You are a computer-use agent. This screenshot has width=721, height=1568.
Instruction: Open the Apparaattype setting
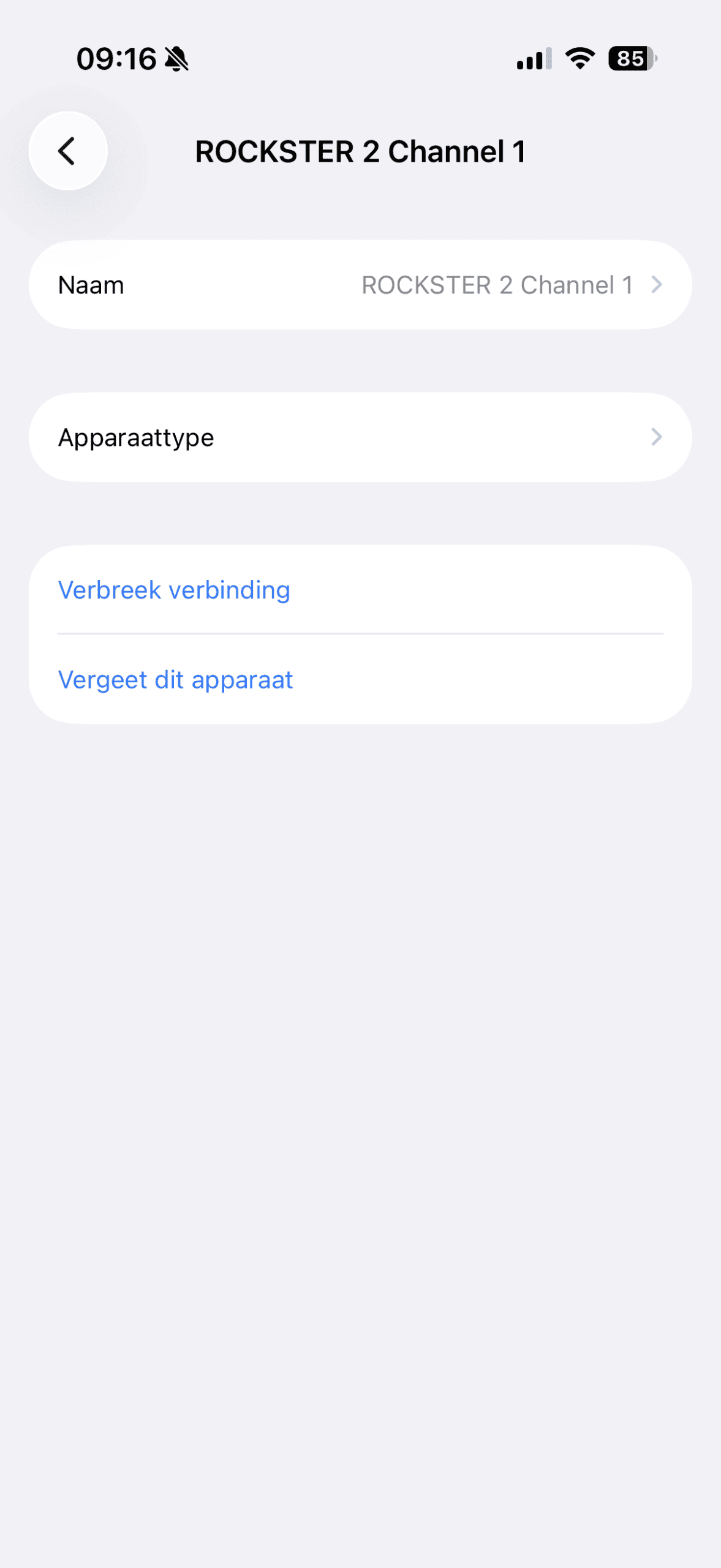pos(360,437)
